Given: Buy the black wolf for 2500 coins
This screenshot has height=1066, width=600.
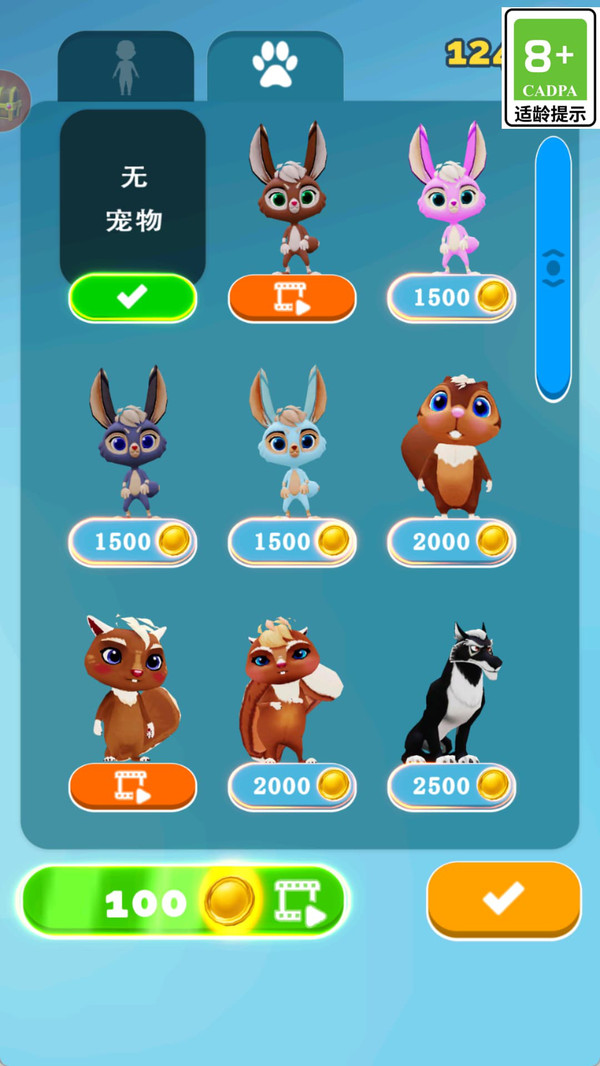Looking at the screenshot, I should [452, 787].
